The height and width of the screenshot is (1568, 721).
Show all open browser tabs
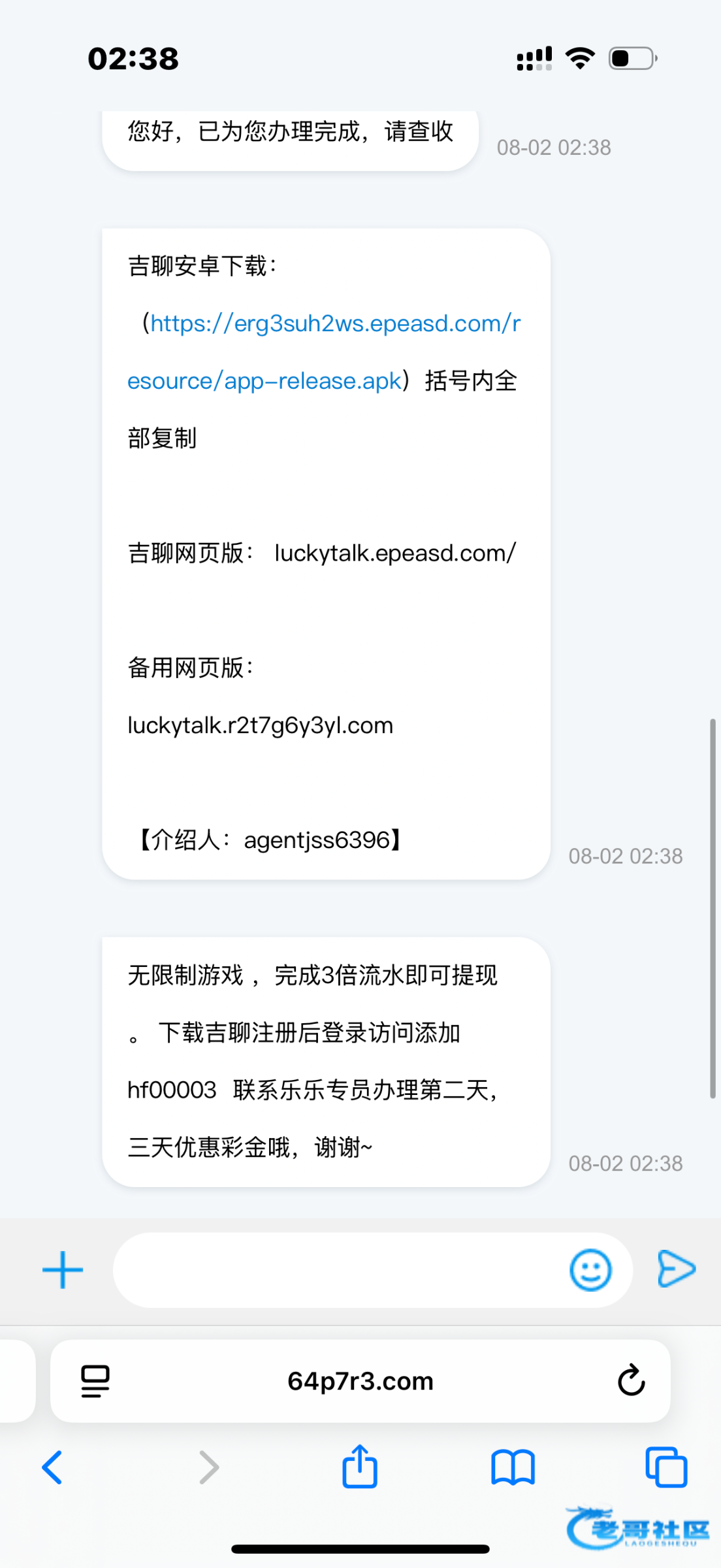[x=665, y=1467]
